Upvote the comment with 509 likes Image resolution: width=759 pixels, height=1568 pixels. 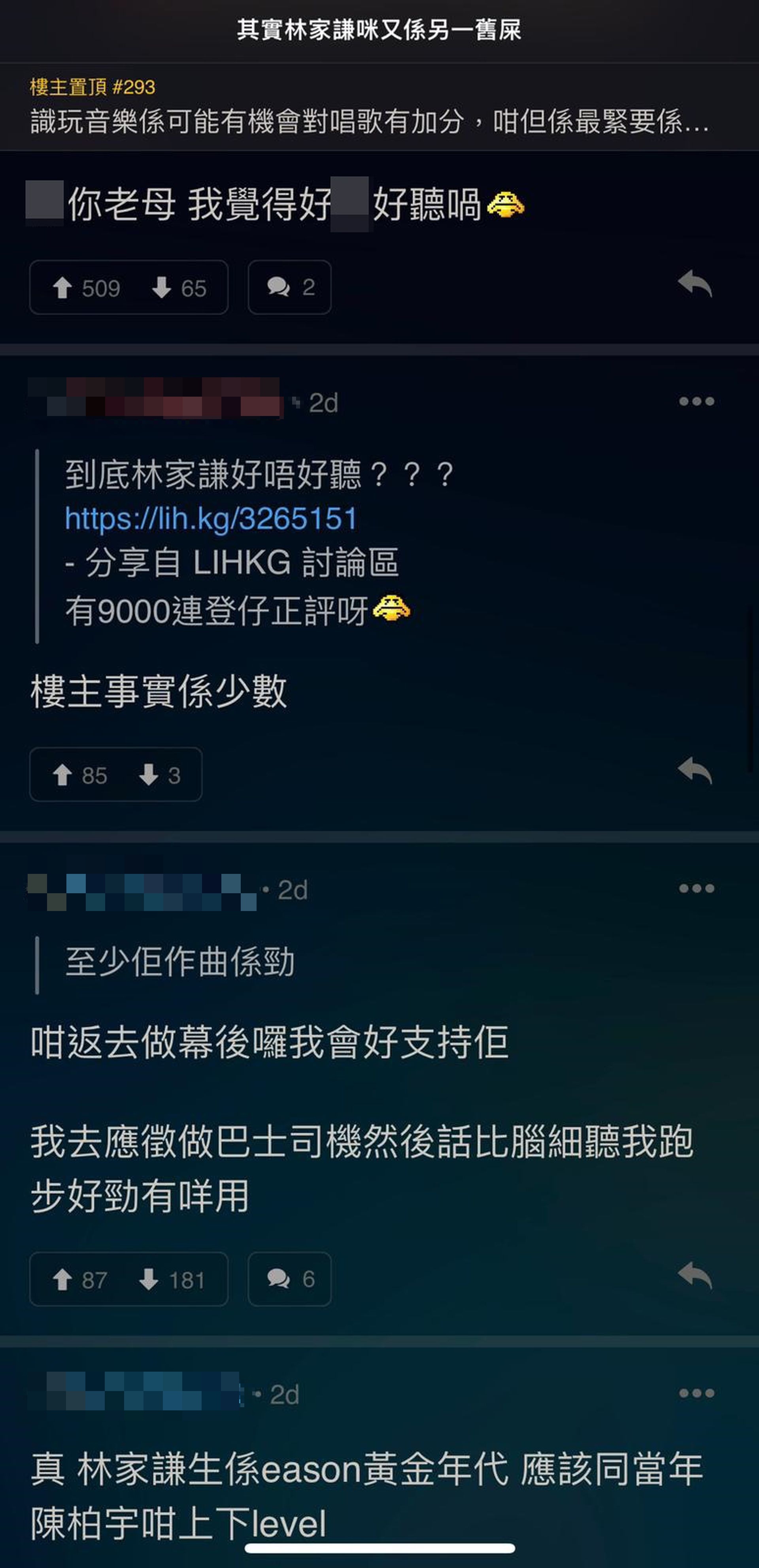point(85,288)
